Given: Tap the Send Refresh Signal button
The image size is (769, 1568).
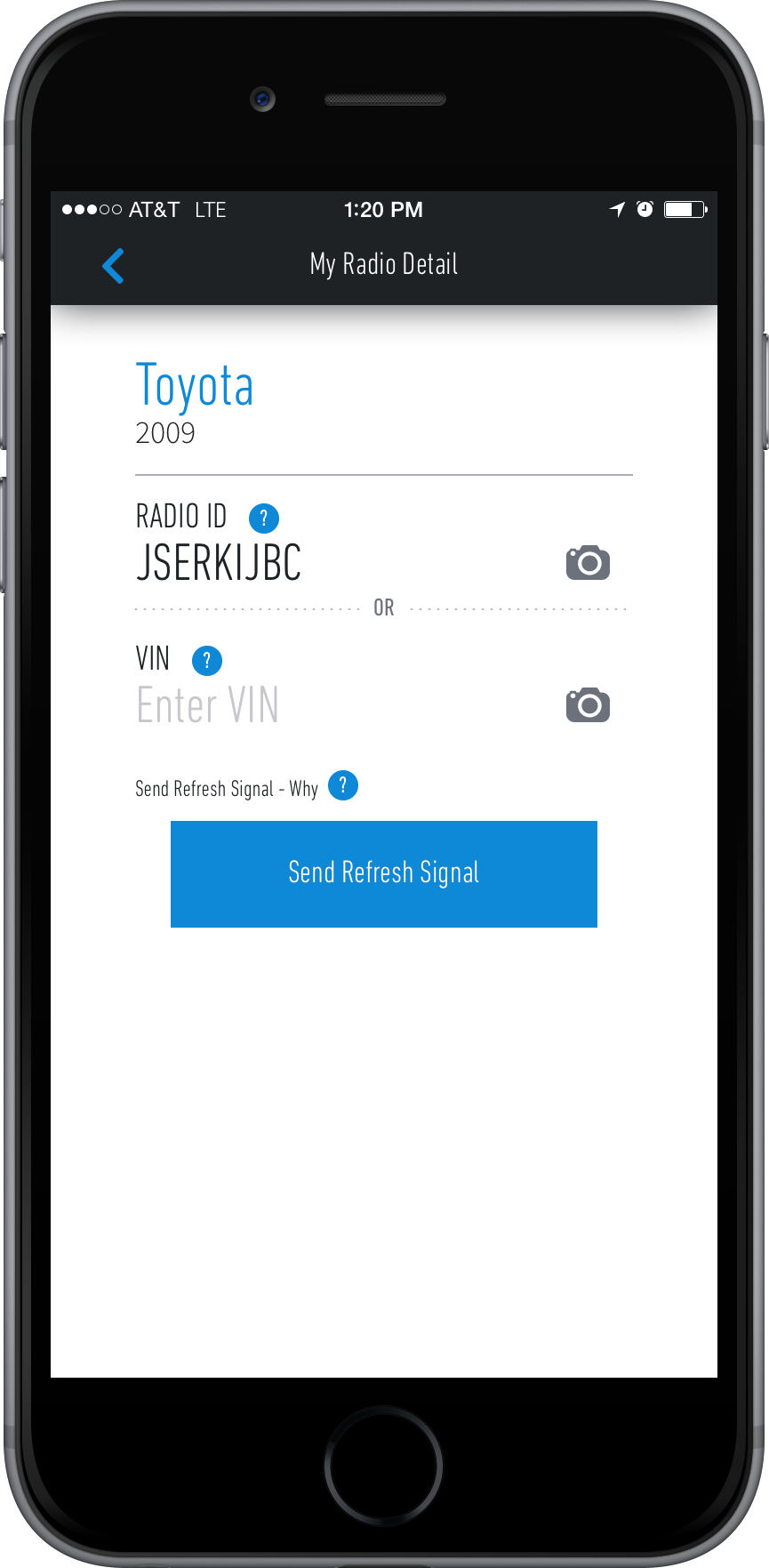Looking at the screenshot, I should coord(384,874).
